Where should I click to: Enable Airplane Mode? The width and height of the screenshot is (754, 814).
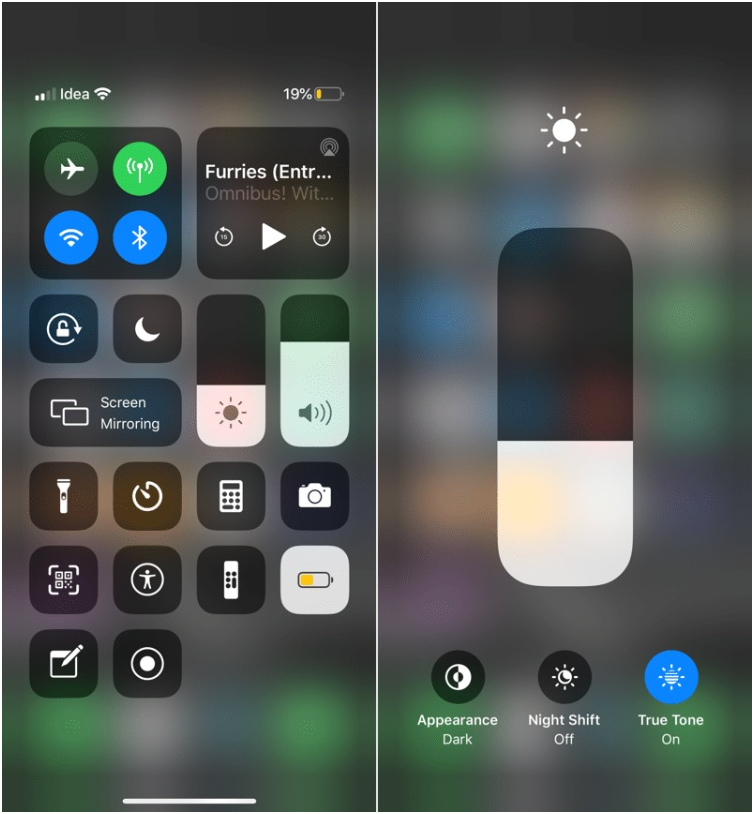tap(71, 169)
